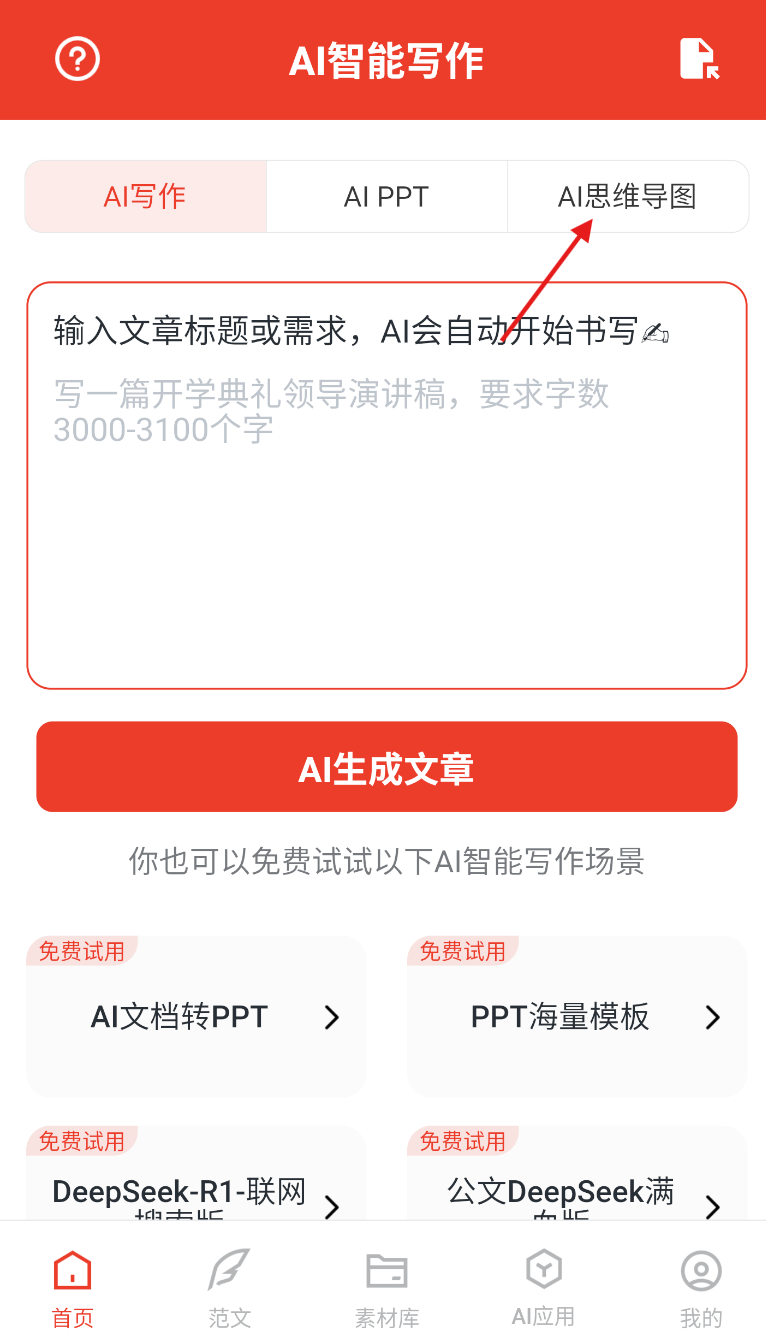
Task: Go to the 首页 bottom tab
Action: point(72,1288)
